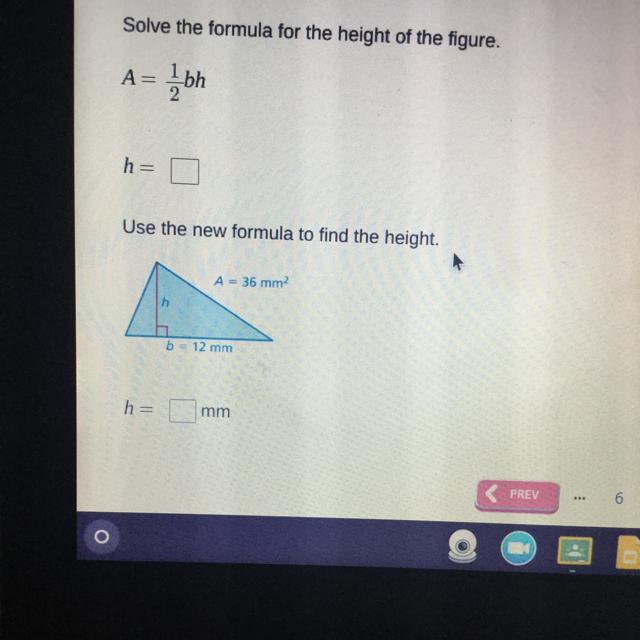The image size is (640, 640).
Task: Open the page ellipsis between PREV and 6
Action: (x=578, y=497)
